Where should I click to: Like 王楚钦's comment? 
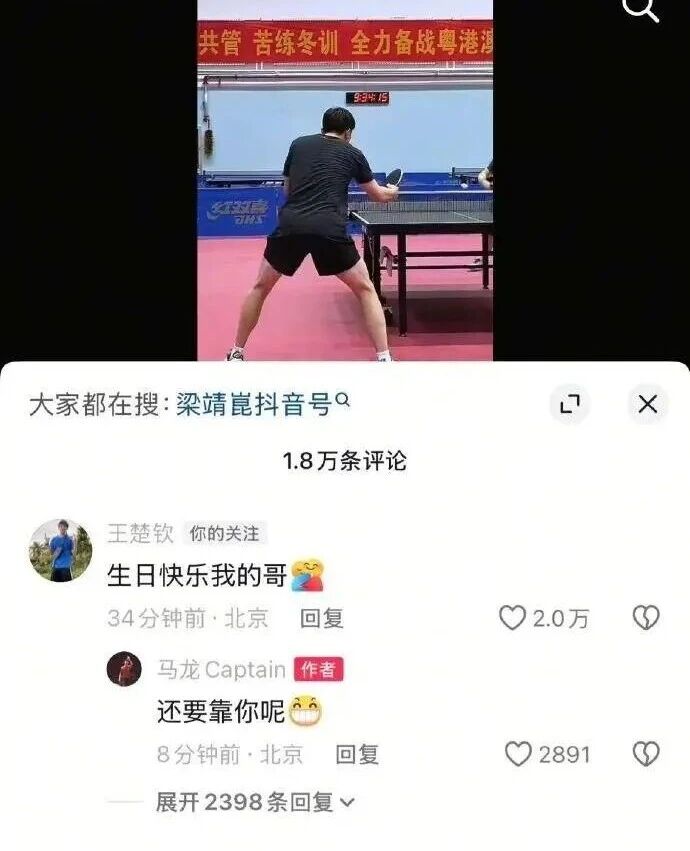pyautogui.click(x=513, y=618)
